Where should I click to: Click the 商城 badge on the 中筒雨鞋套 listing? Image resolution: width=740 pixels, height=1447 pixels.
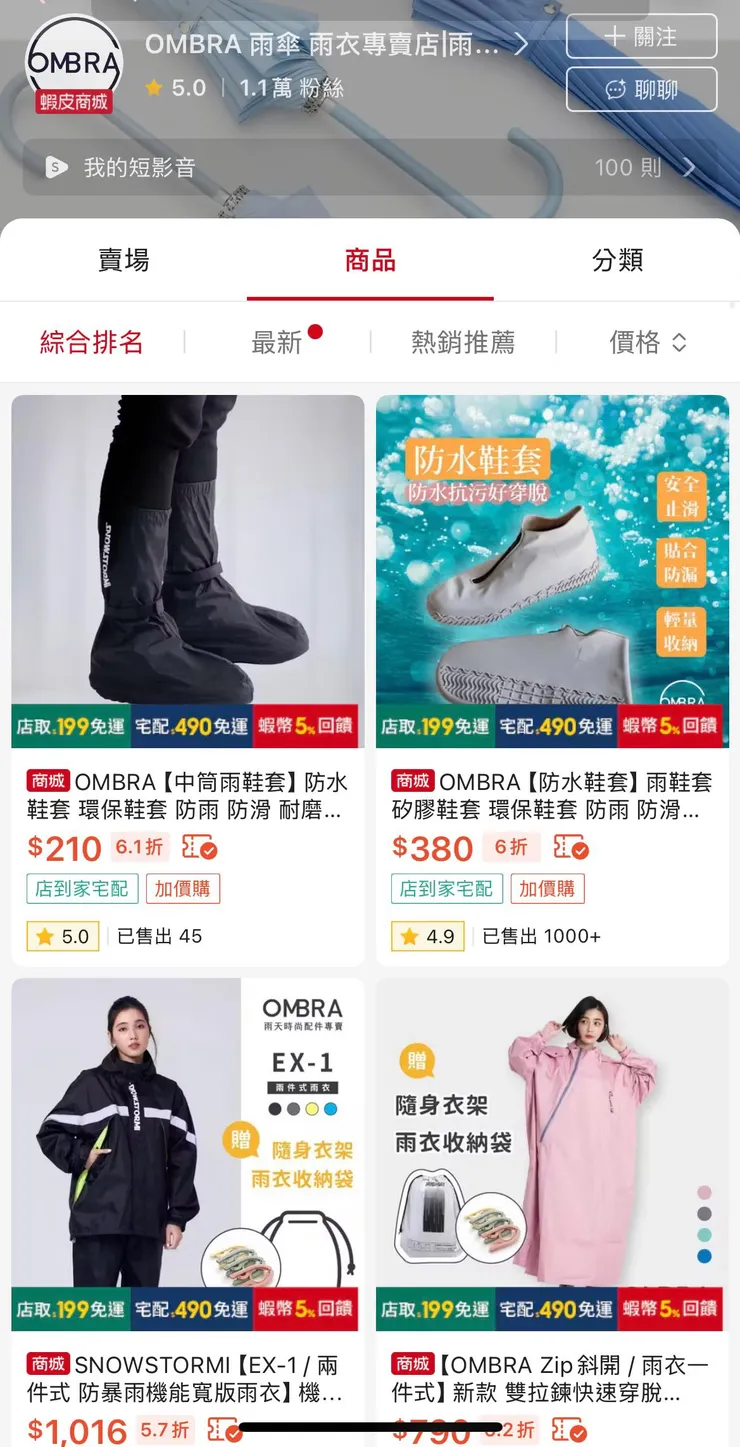tap(47, 781)
